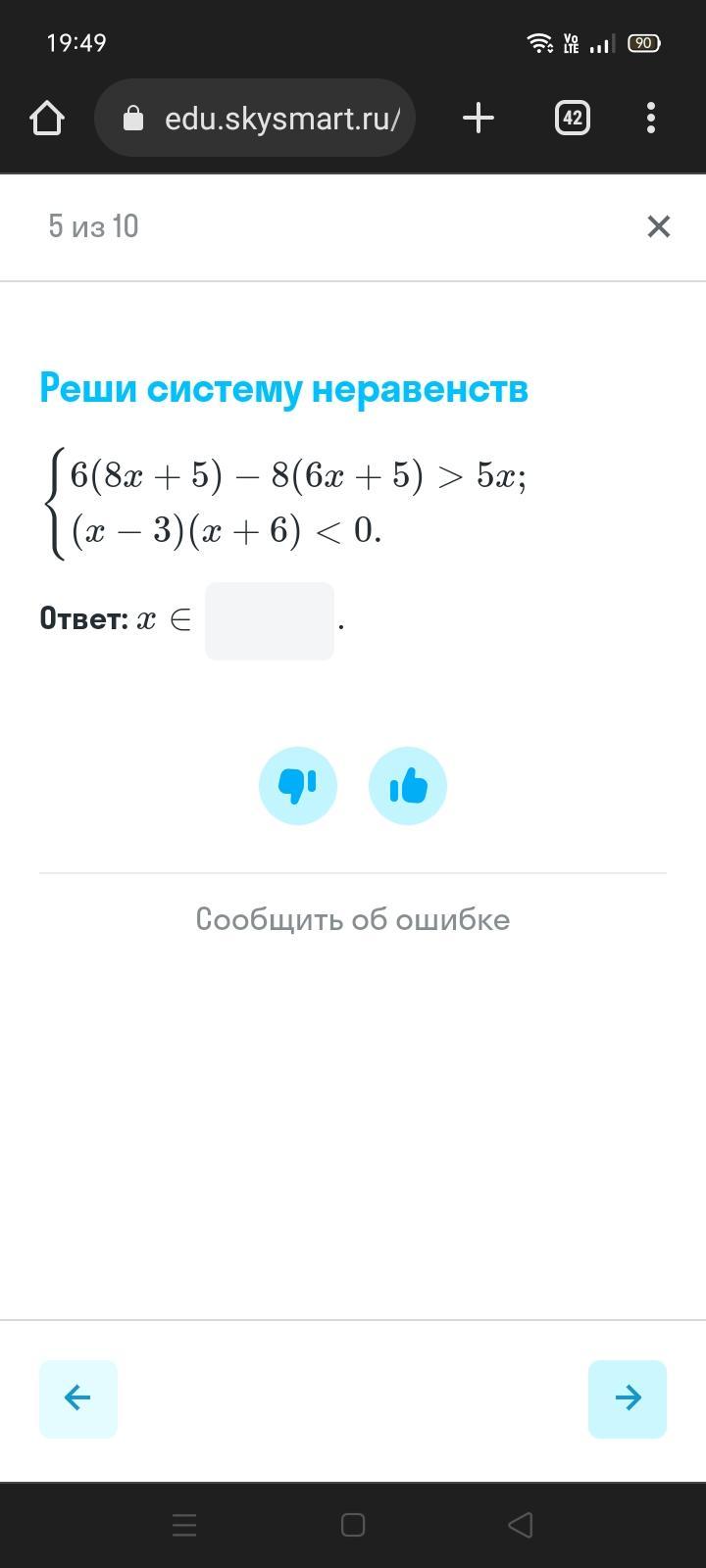
Task: Like this task with thumbs up
Action: pos(408,786)
